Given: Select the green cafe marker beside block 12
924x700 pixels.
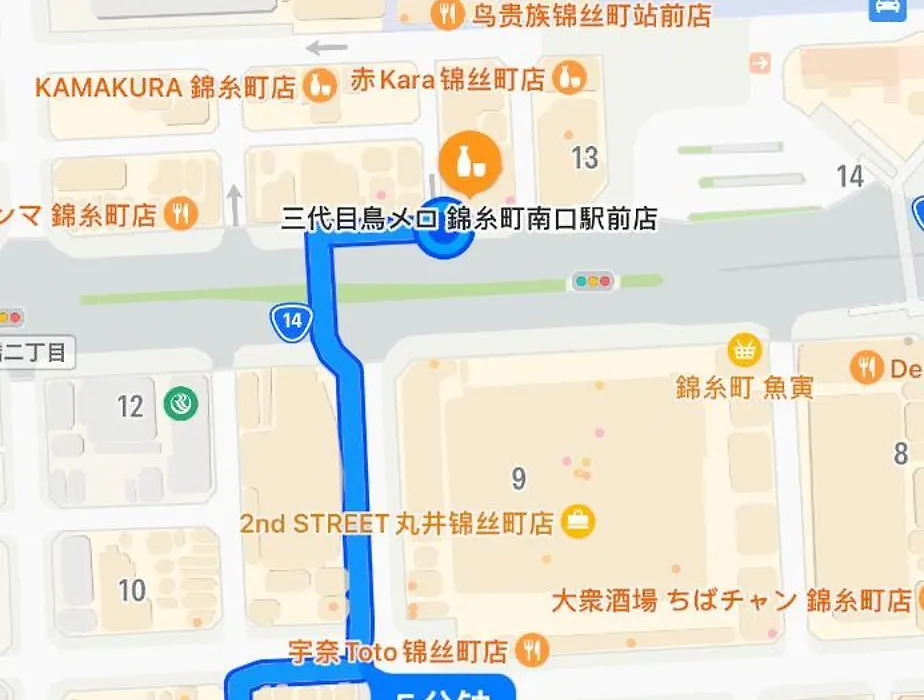Looking at the screenshot, I should (x=182, y=404).
